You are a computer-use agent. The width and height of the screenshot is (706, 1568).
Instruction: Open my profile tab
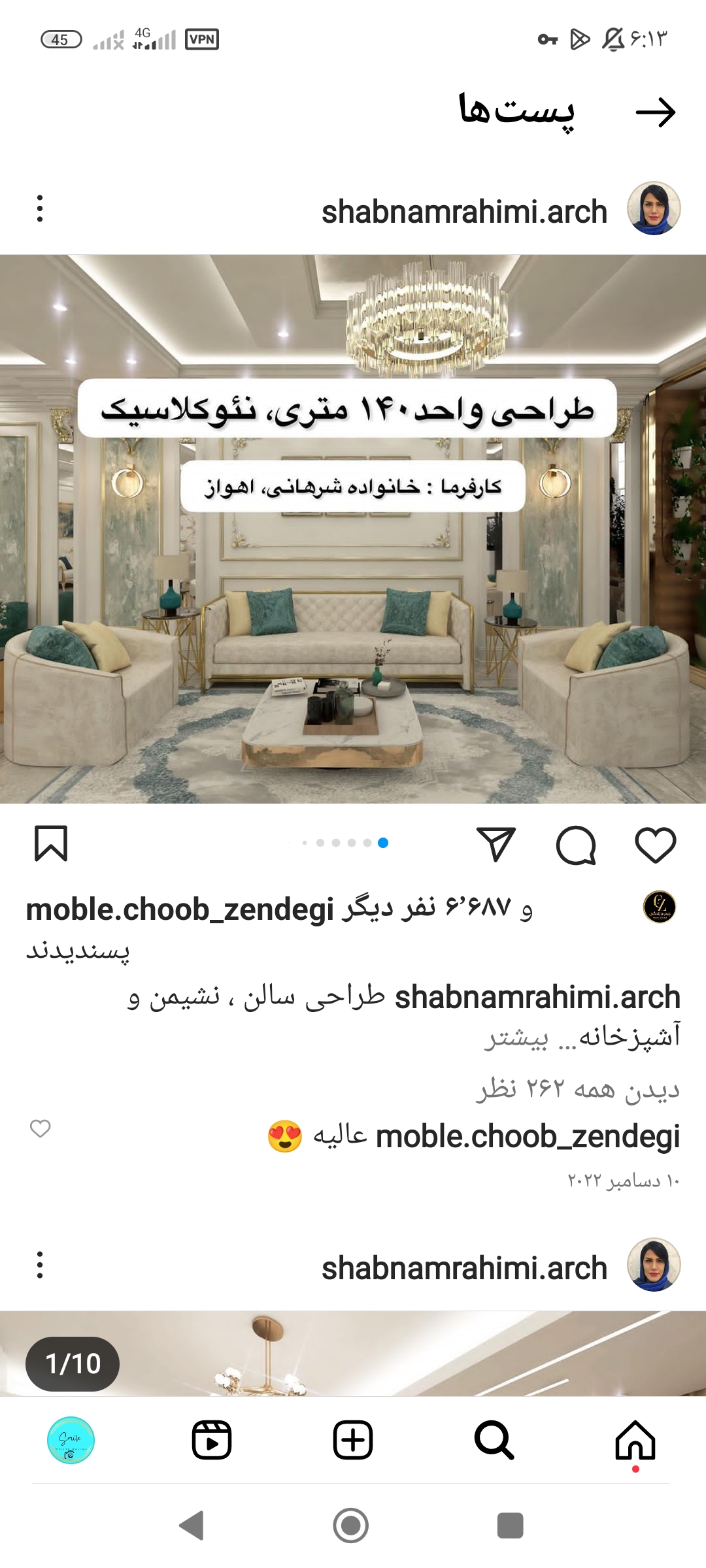71,1440
